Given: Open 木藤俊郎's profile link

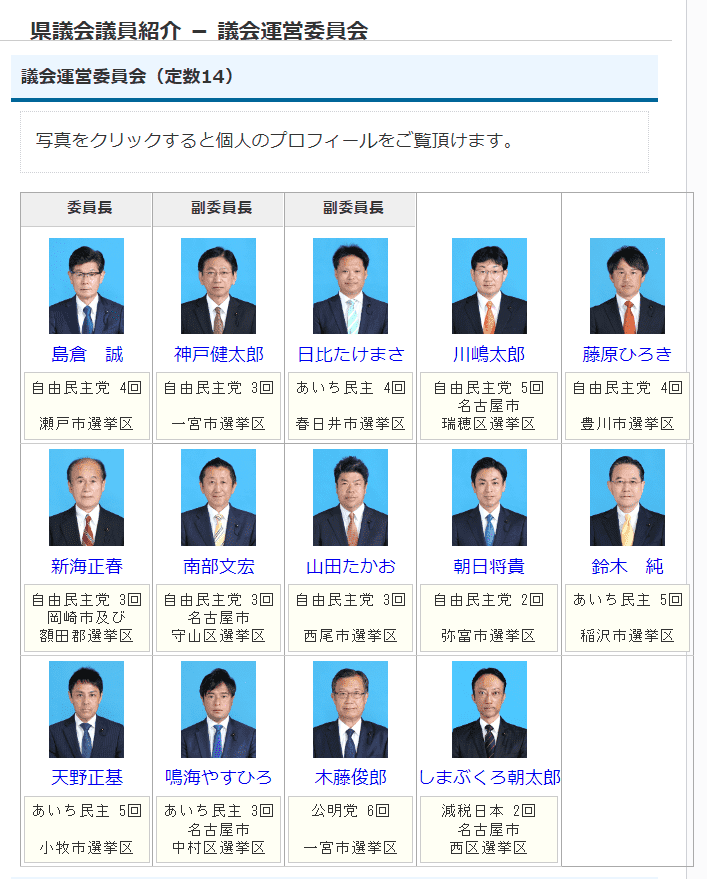Looking at the screenshot, I should click(x=350, y=777).
